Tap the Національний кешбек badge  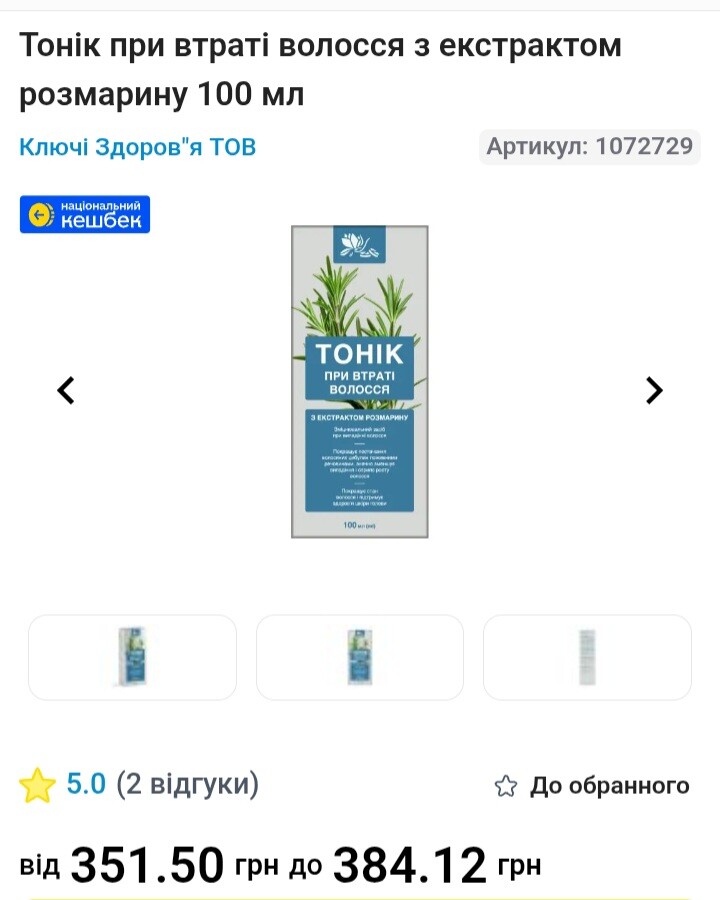pos(85,214)
